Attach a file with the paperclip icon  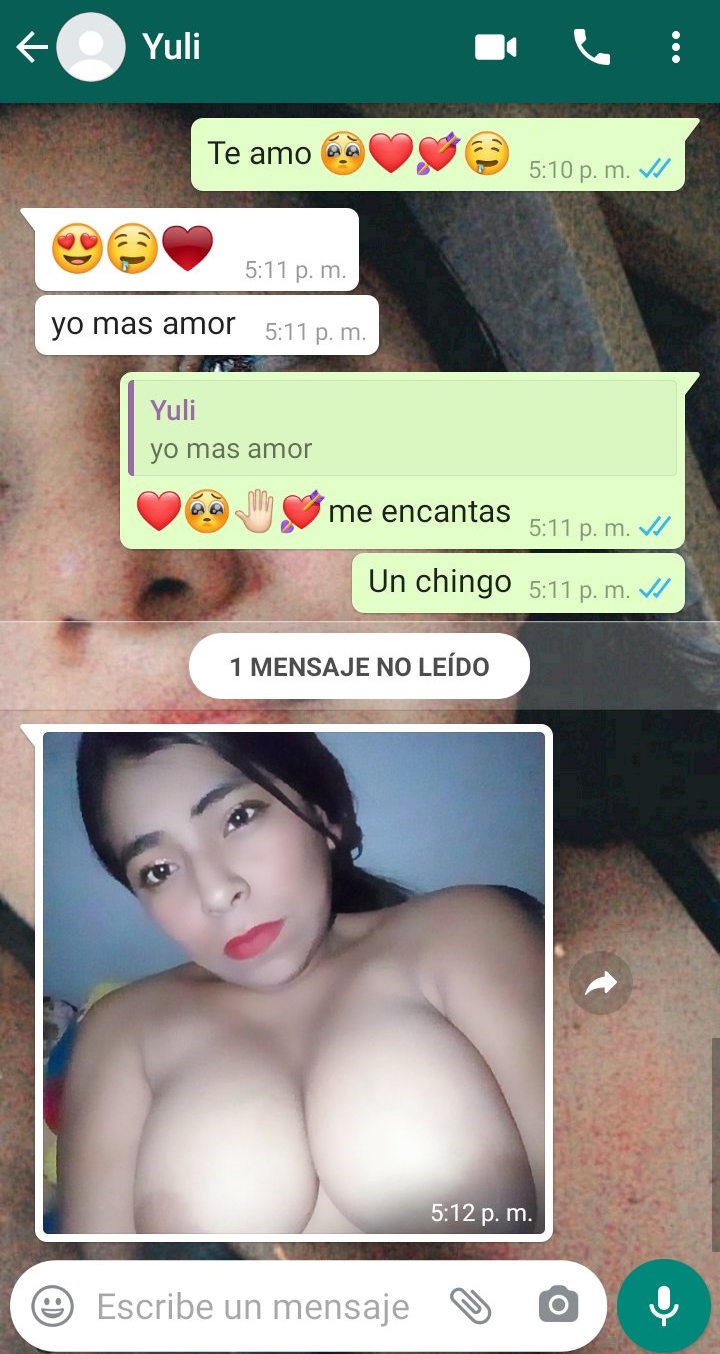tap(470, 1306)
